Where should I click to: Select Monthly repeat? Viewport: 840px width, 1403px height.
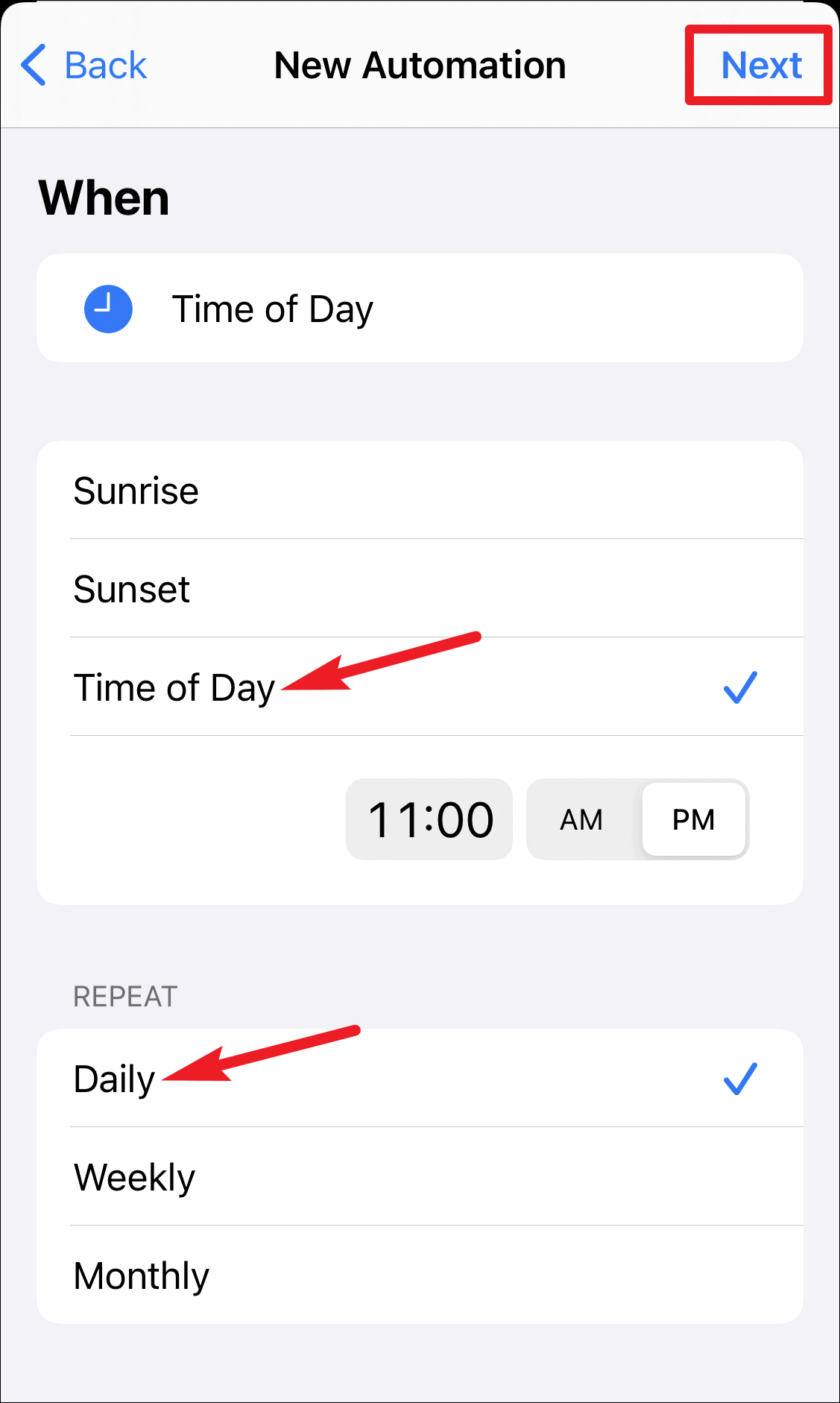pos(420,1276)
